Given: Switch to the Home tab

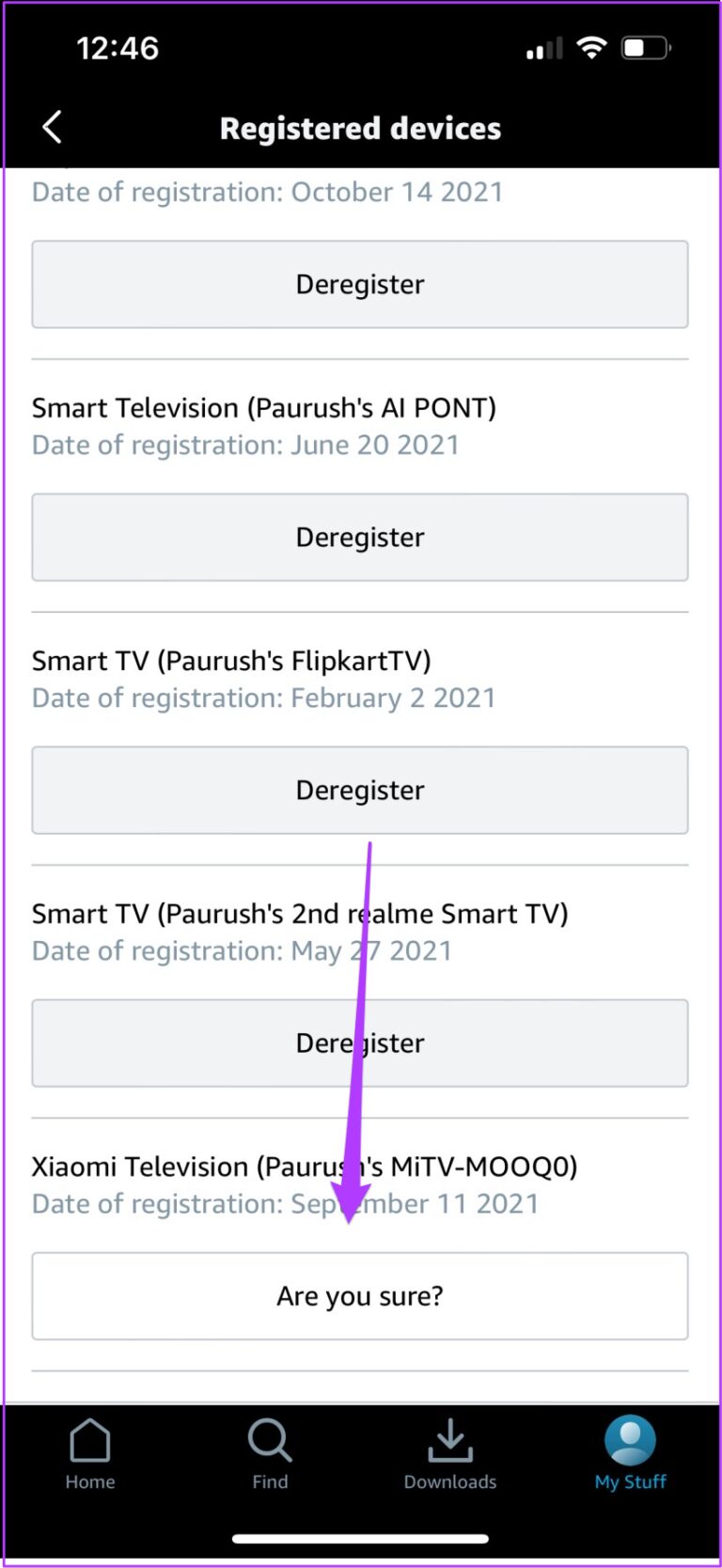Looking at the screenshot, I should tap(89, 1454).
